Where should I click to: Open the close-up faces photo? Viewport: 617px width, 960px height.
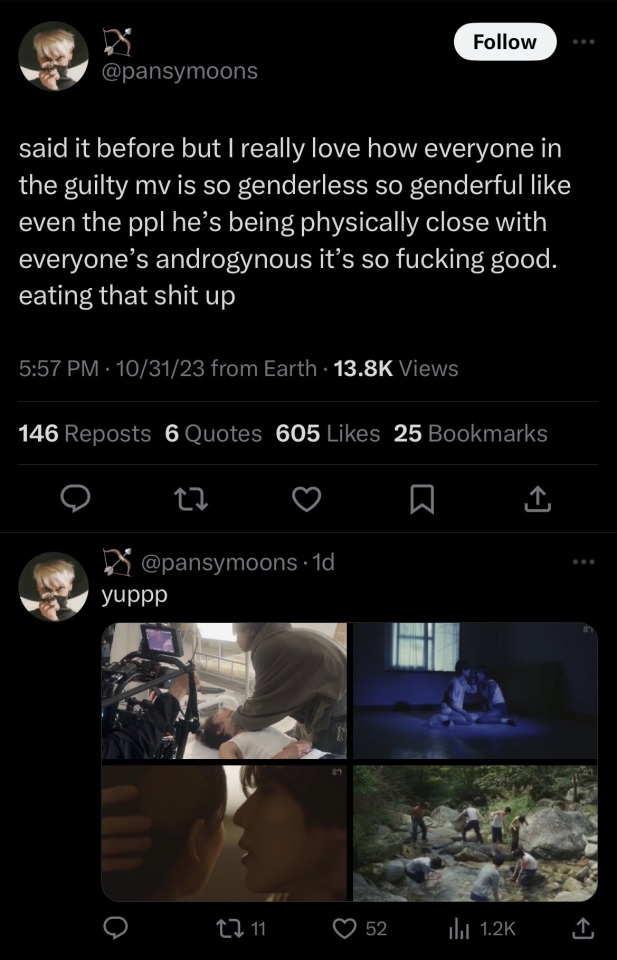click(x=224, y=833)
